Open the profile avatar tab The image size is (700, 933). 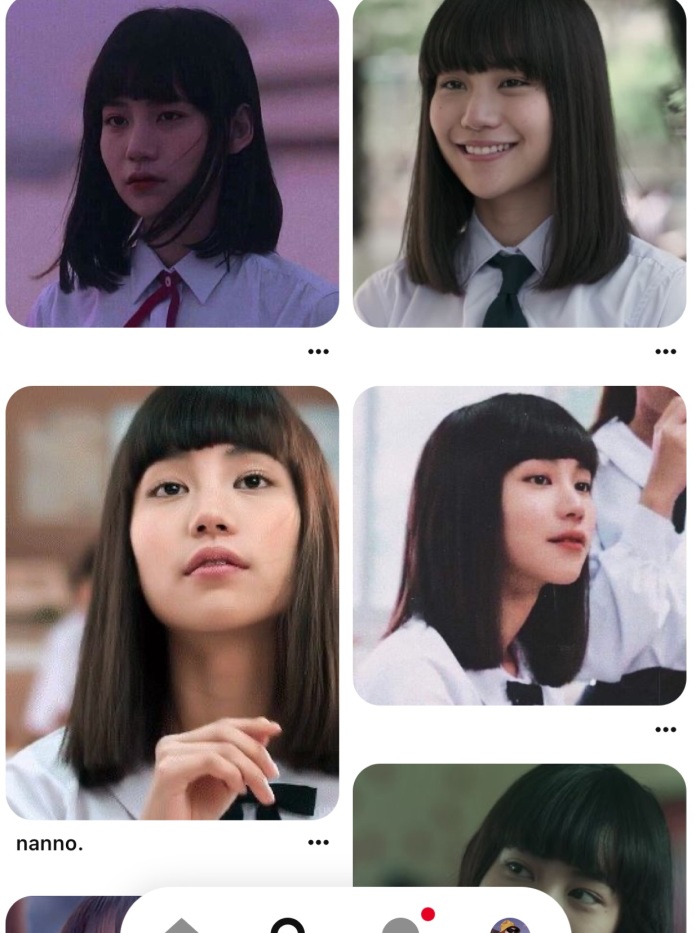pos(510,924)
